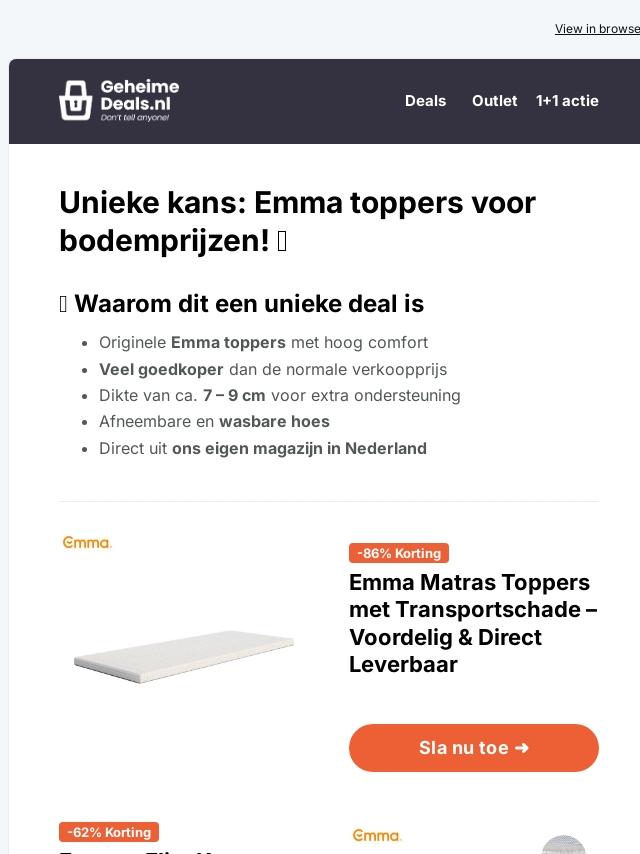Screen dimensions: 640x854
Task: Tap the Sla nu toe button
Action: [x=473, y=748]
